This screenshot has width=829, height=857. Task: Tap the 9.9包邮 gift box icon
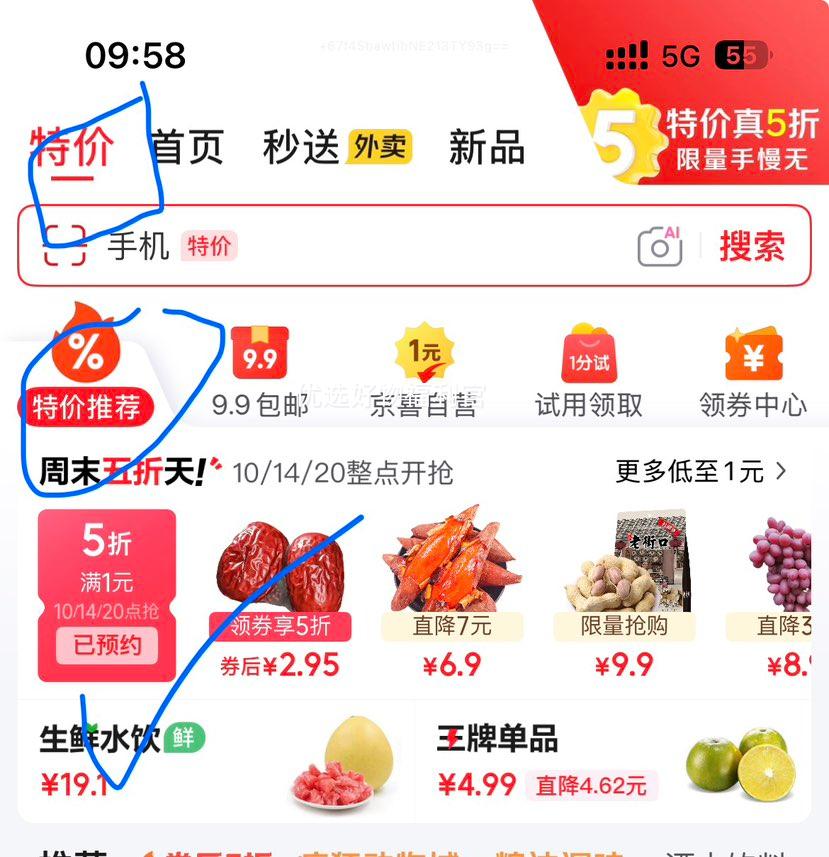258,350
